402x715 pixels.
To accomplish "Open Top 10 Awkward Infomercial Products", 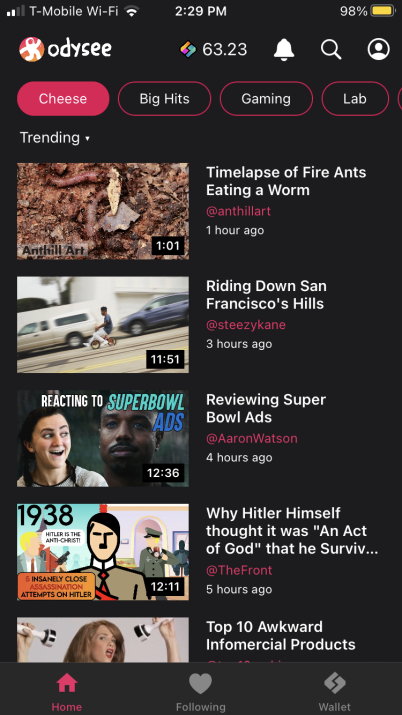I will [281, 635].
